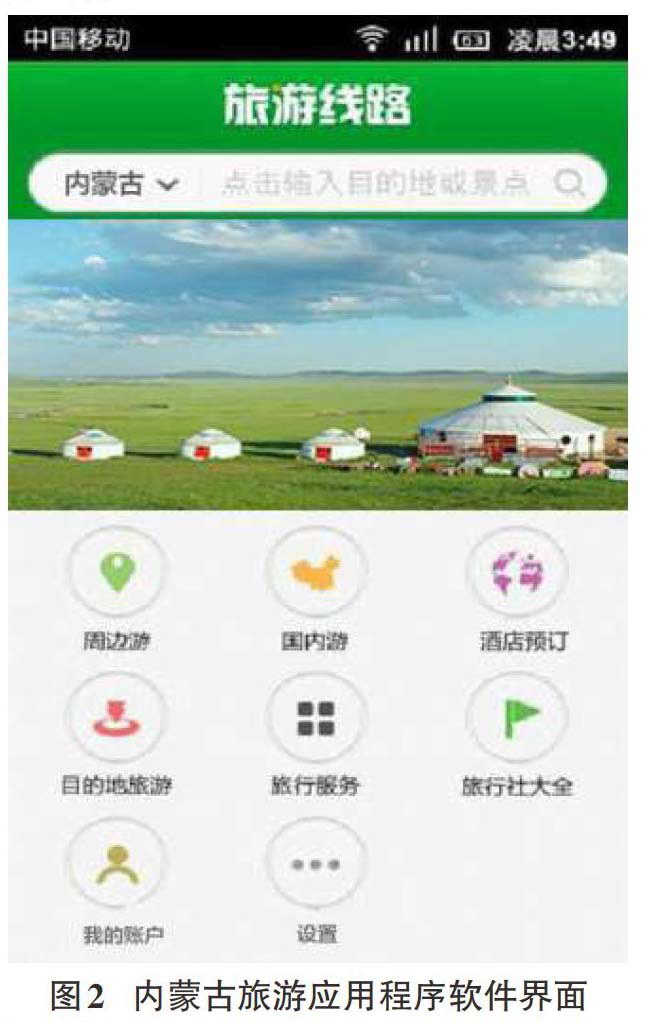
Task: Open 国内游 domestic tours
Action: coord(315,576)
